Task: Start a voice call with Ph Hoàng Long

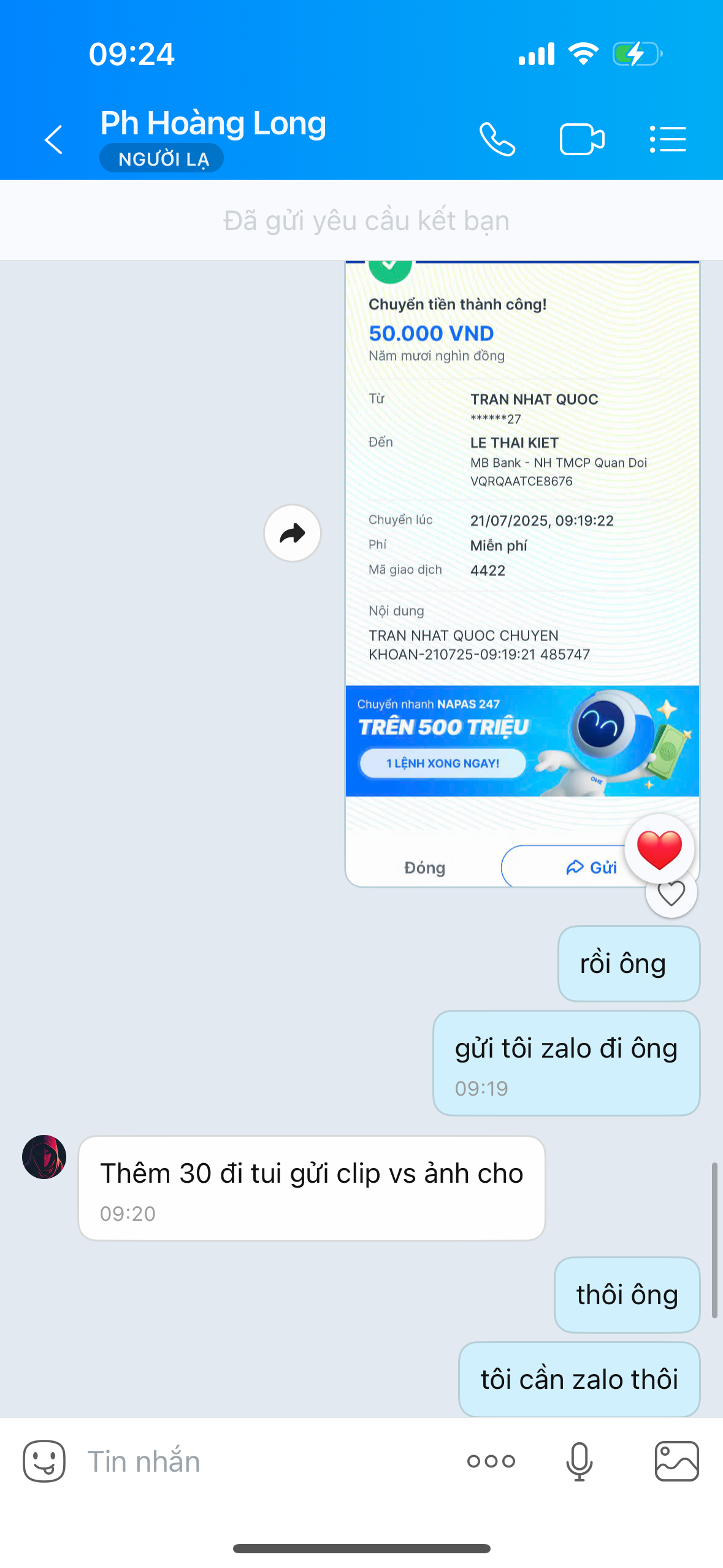Action: 497,140
